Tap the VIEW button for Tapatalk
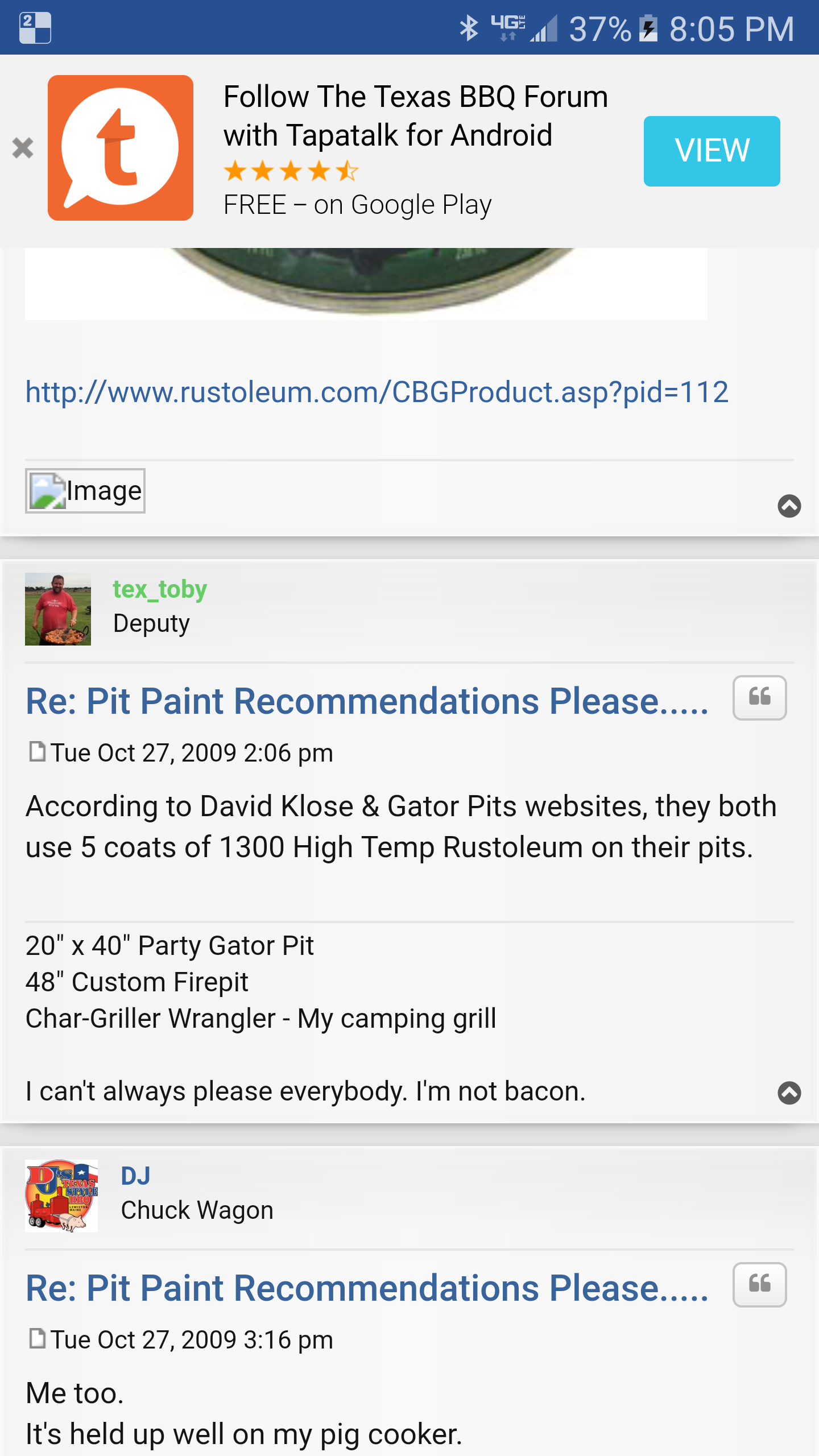819x1456 pixels. (x=711, y=151)
